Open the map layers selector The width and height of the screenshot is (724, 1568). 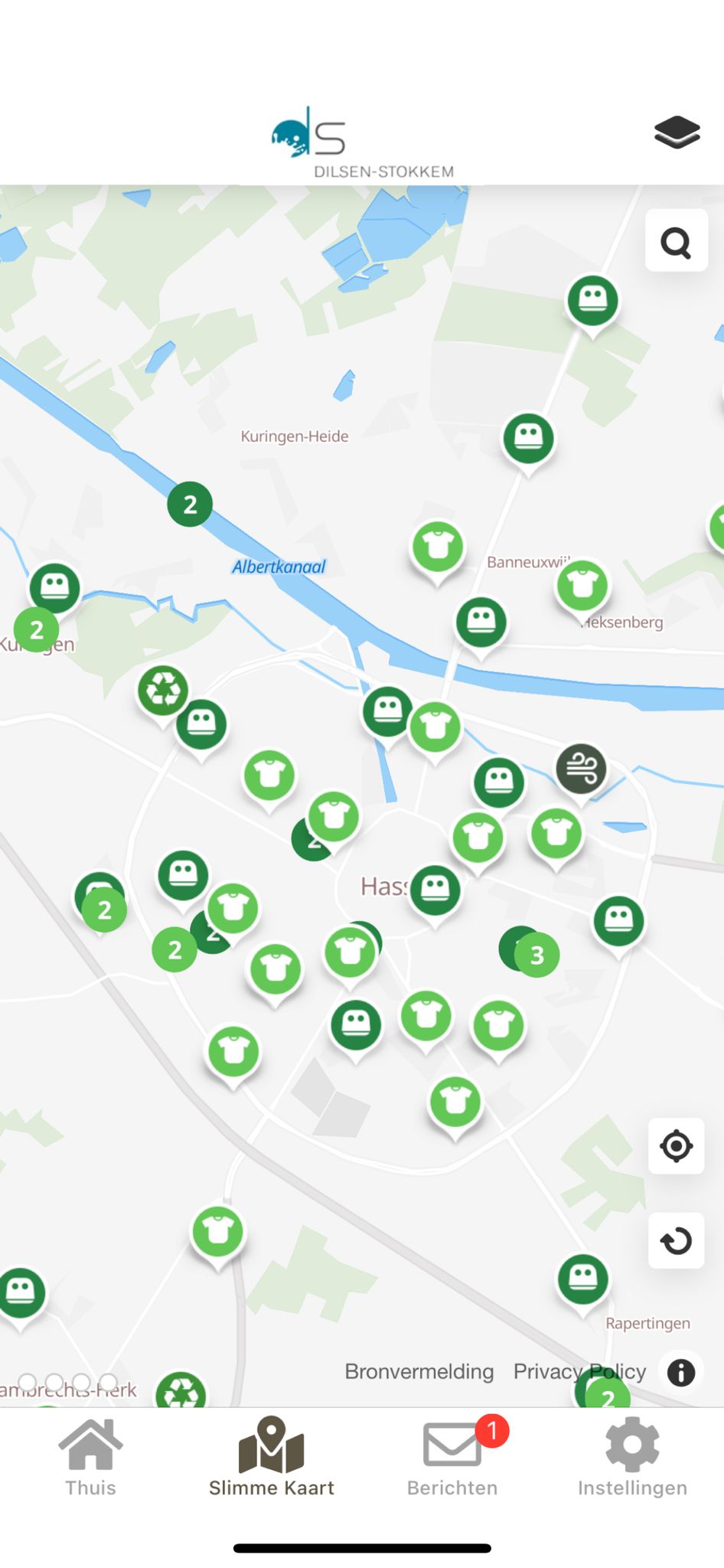point(677,132)
